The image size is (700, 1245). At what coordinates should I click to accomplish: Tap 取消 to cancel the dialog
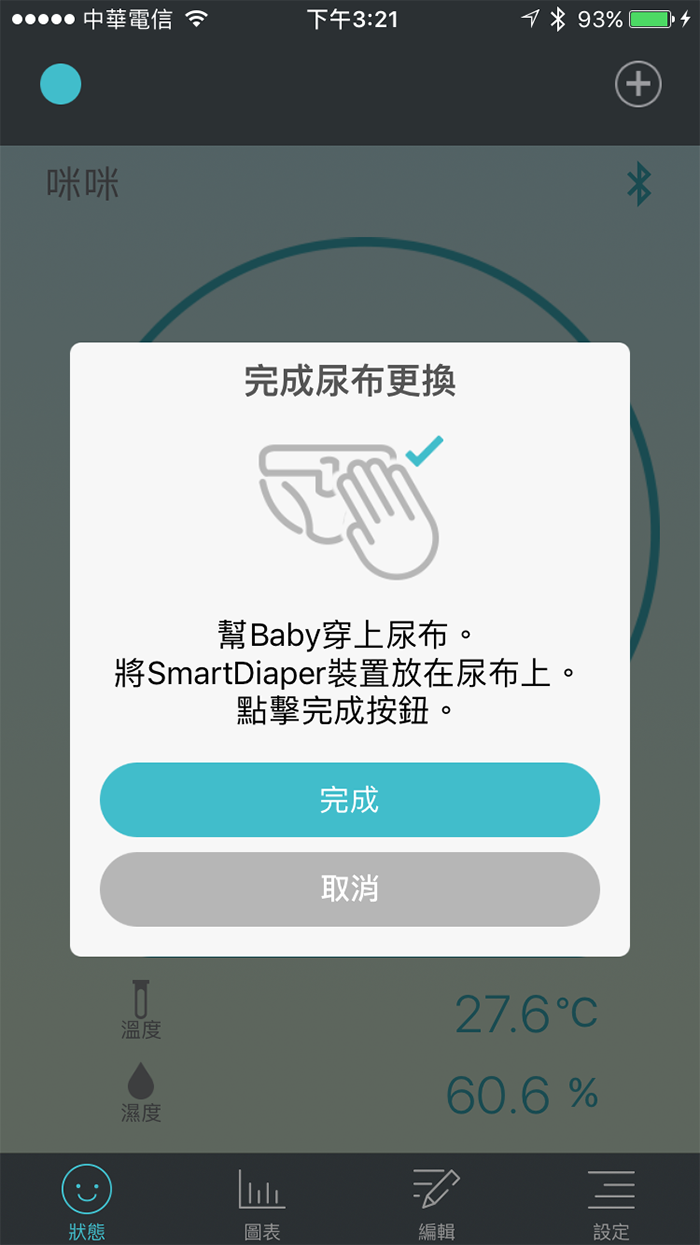(x=349, y=889)
